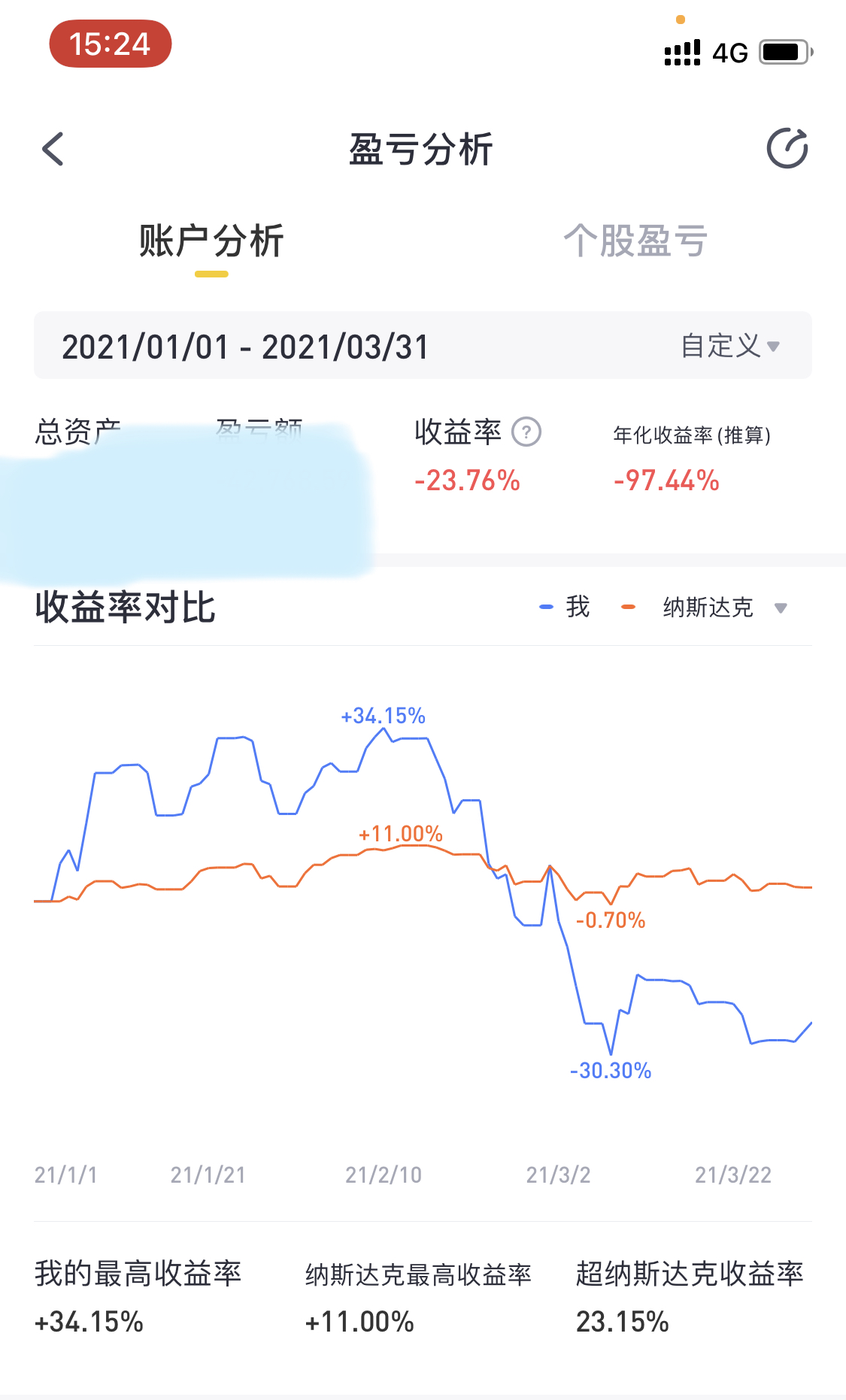Go back from 盈亏分析 page
This screenshot has height=1400, width=846.
tap(53, 149)
